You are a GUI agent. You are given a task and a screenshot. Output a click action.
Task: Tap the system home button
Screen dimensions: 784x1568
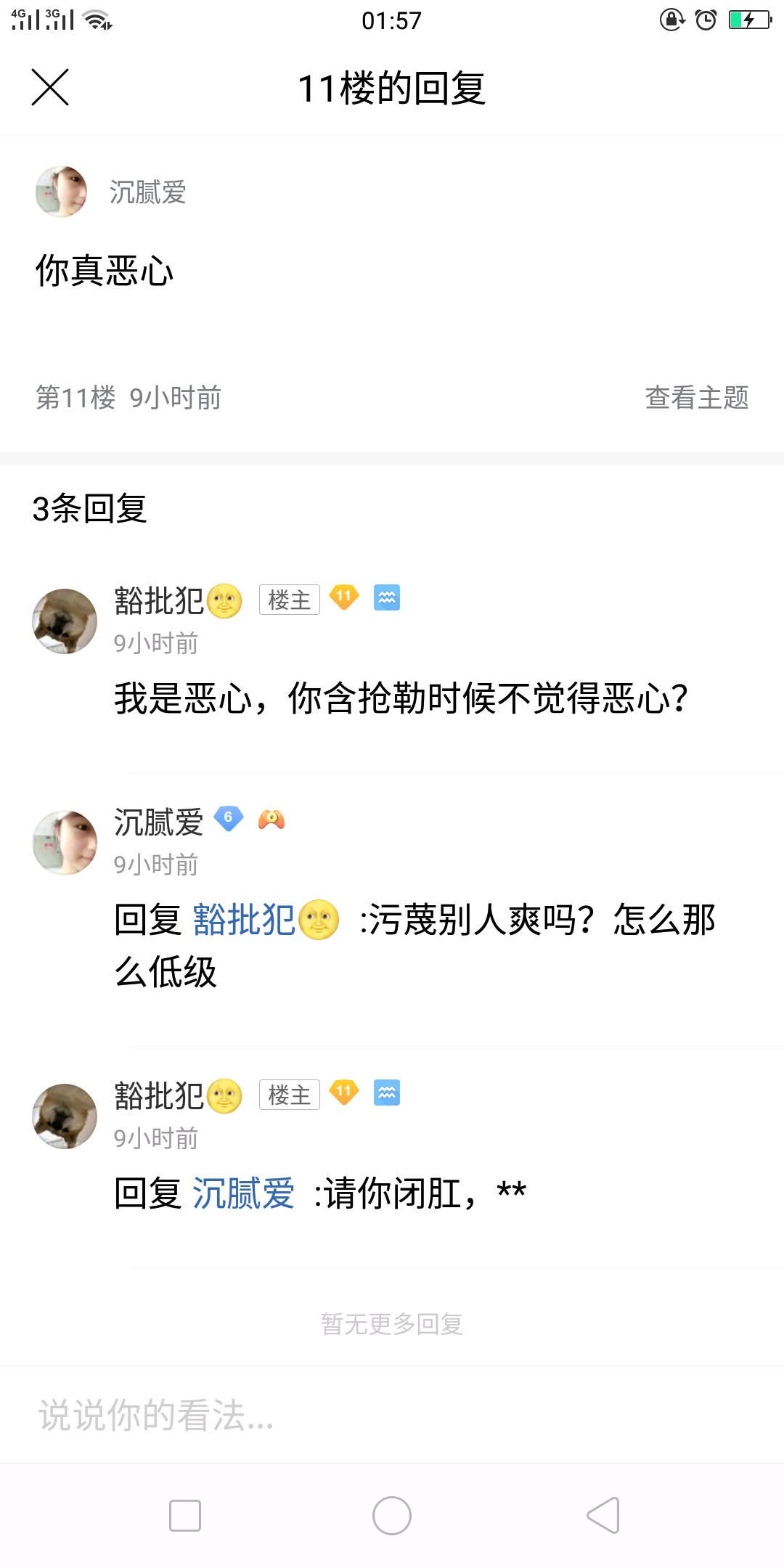pos(392,1516)
